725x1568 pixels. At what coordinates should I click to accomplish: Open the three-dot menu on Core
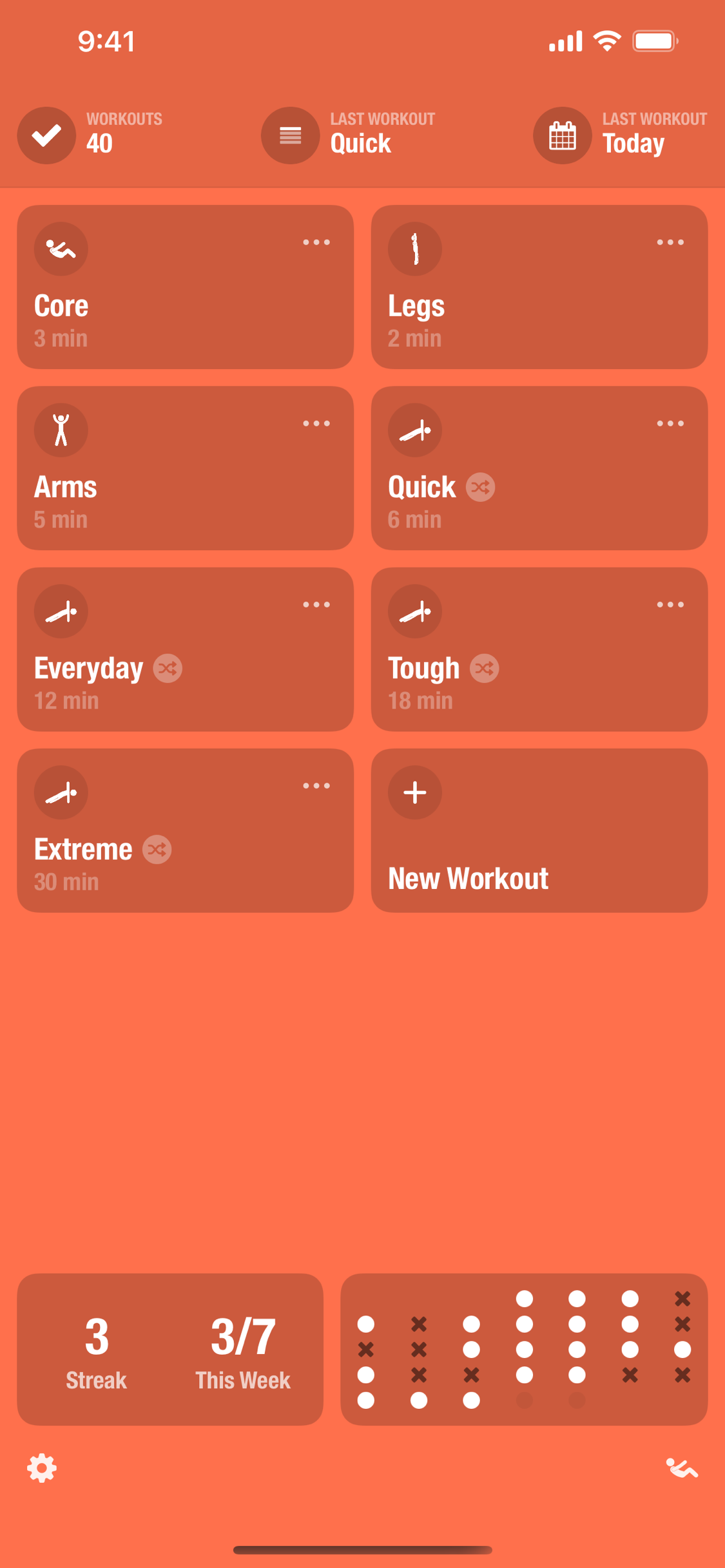tap(316, 242)
